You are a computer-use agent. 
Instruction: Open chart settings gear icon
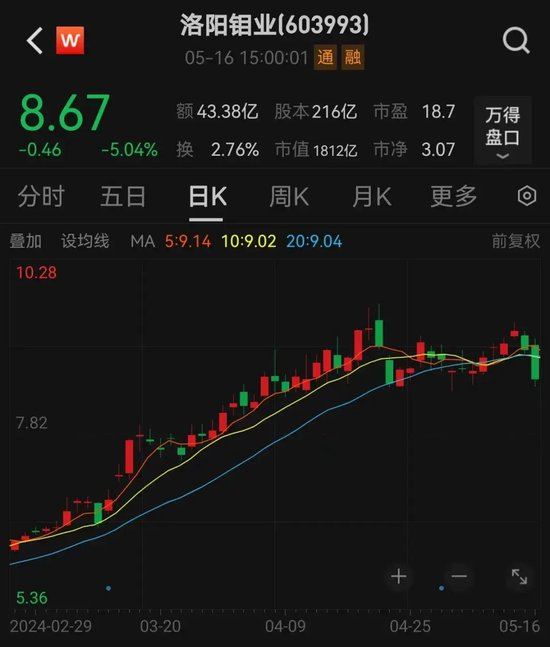(x=527, y=196)
